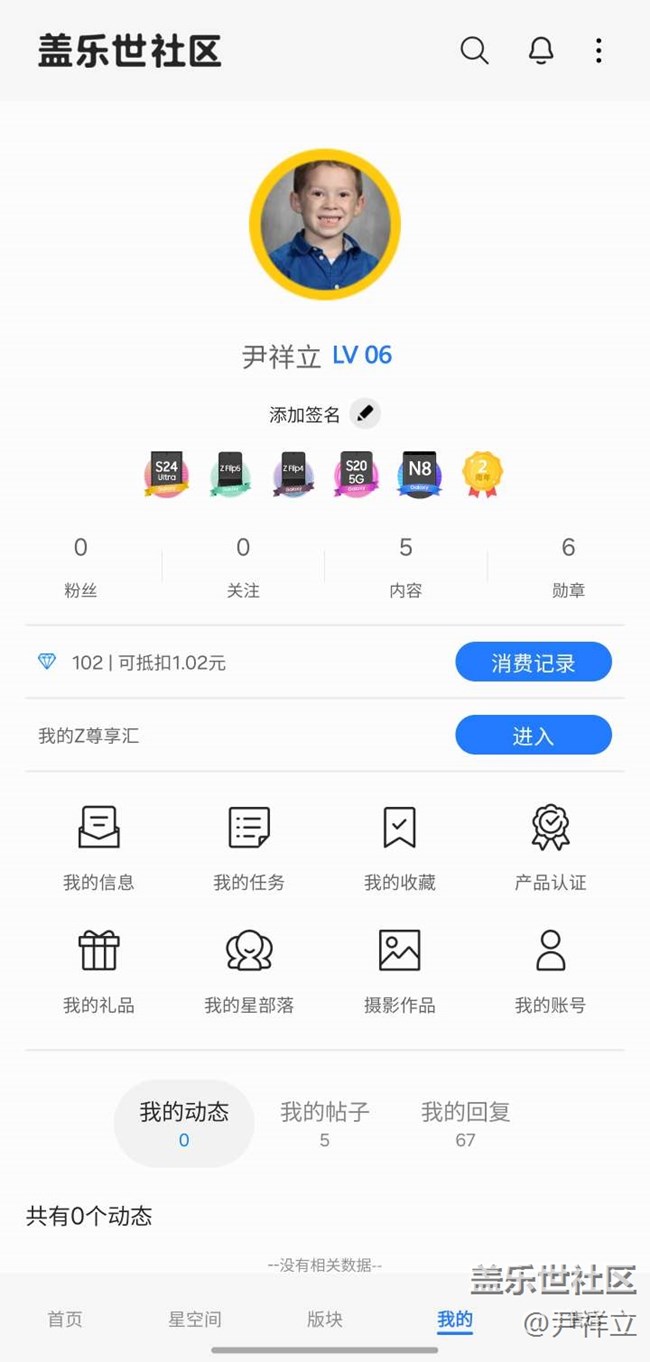Open the notifications bell
The height and width of the screenshot is (1362, 650).
click(x=541, y=50)
